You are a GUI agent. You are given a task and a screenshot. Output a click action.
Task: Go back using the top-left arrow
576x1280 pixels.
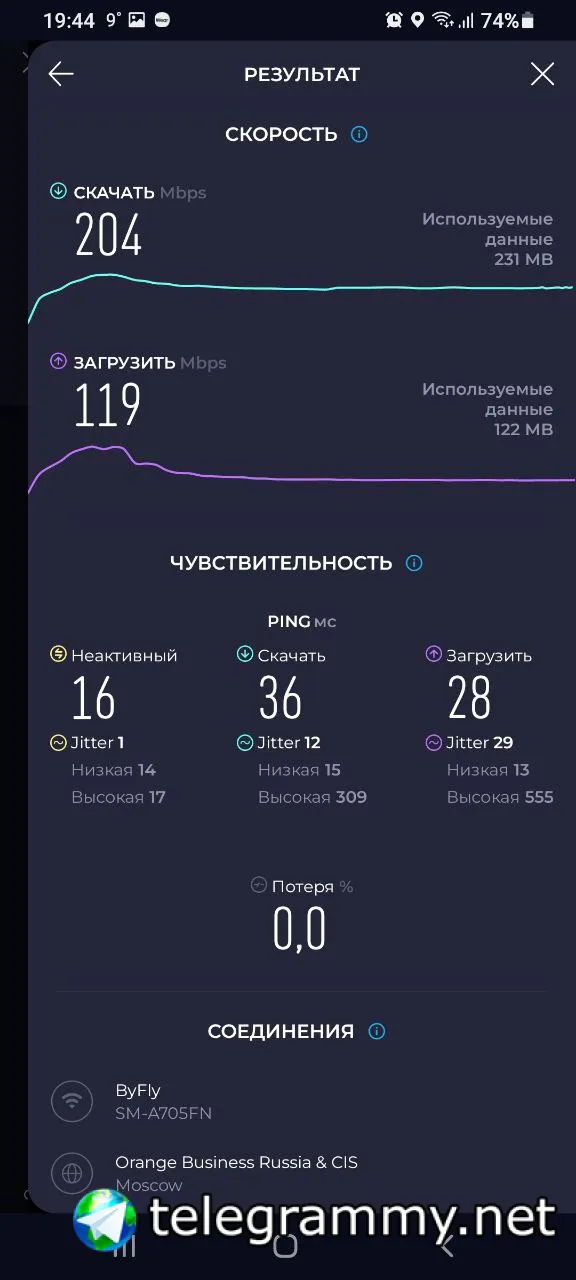tap(61, 74)
